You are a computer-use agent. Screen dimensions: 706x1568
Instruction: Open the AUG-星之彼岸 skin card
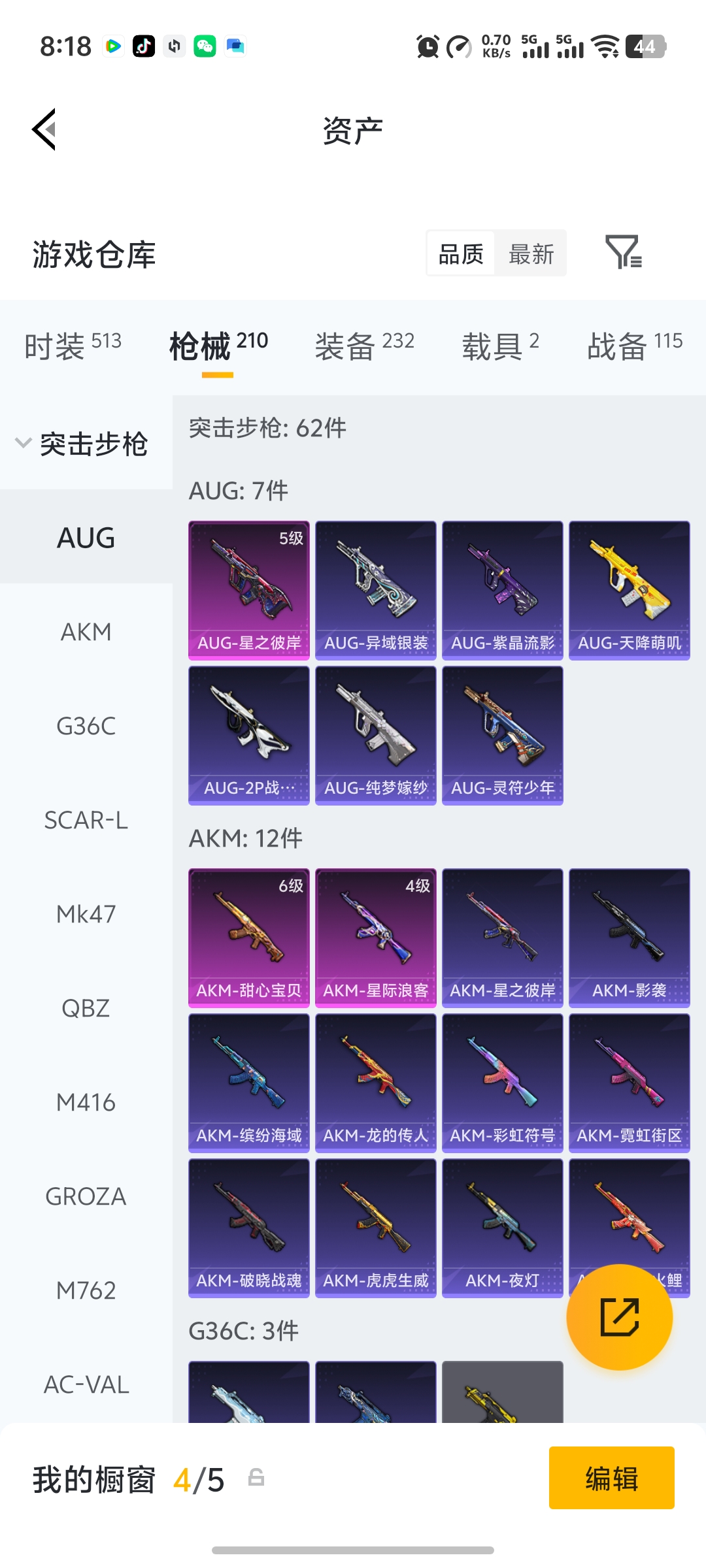click(249, 590)
